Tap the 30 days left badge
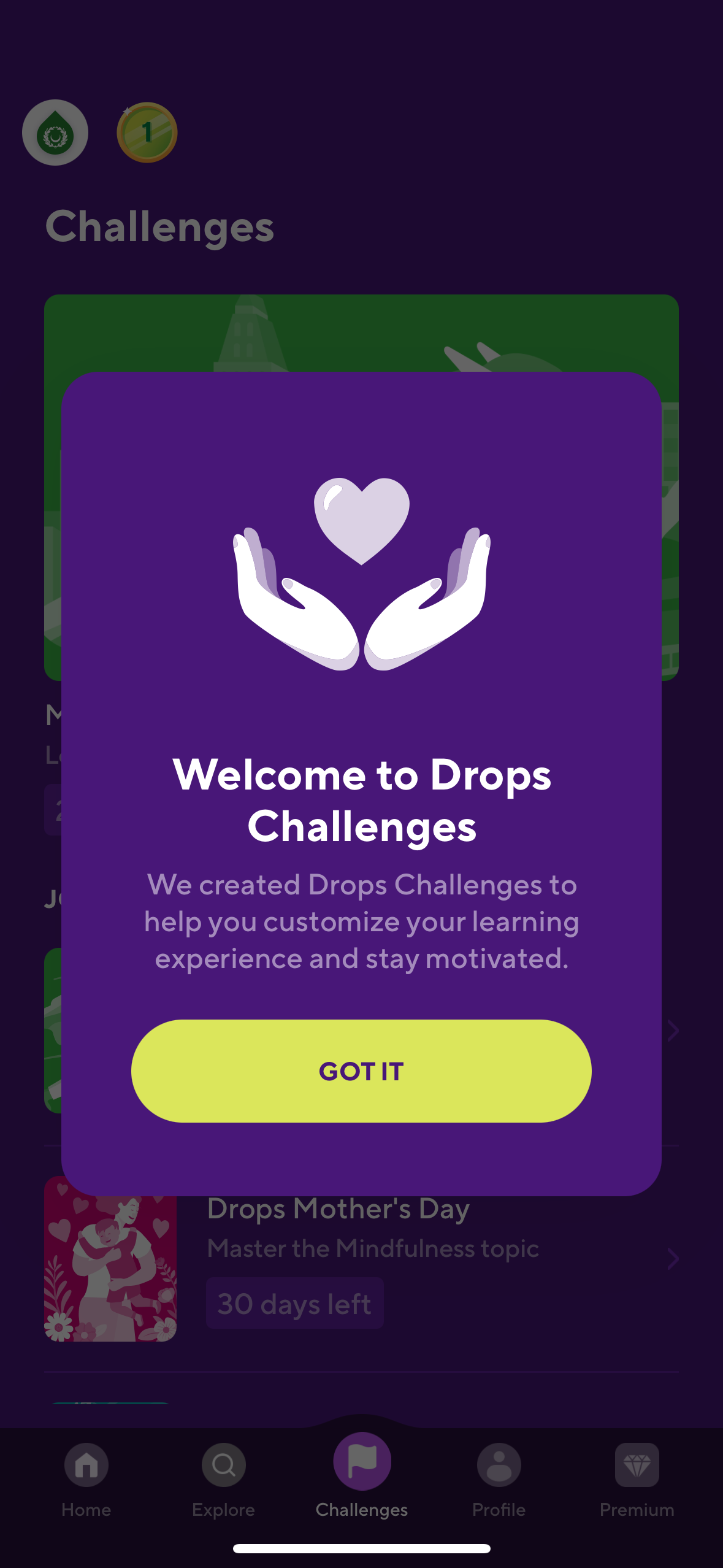 pyautogui.click(x=294, y=1304)
